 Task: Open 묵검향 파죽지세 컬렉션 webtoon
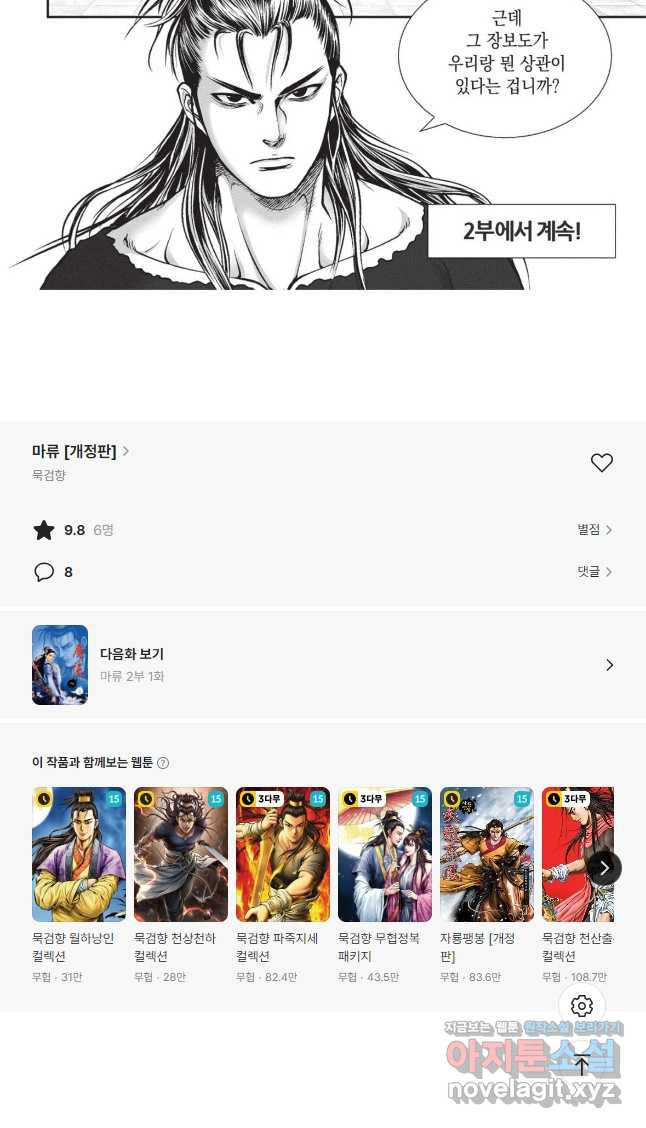[x=283, y=855]
